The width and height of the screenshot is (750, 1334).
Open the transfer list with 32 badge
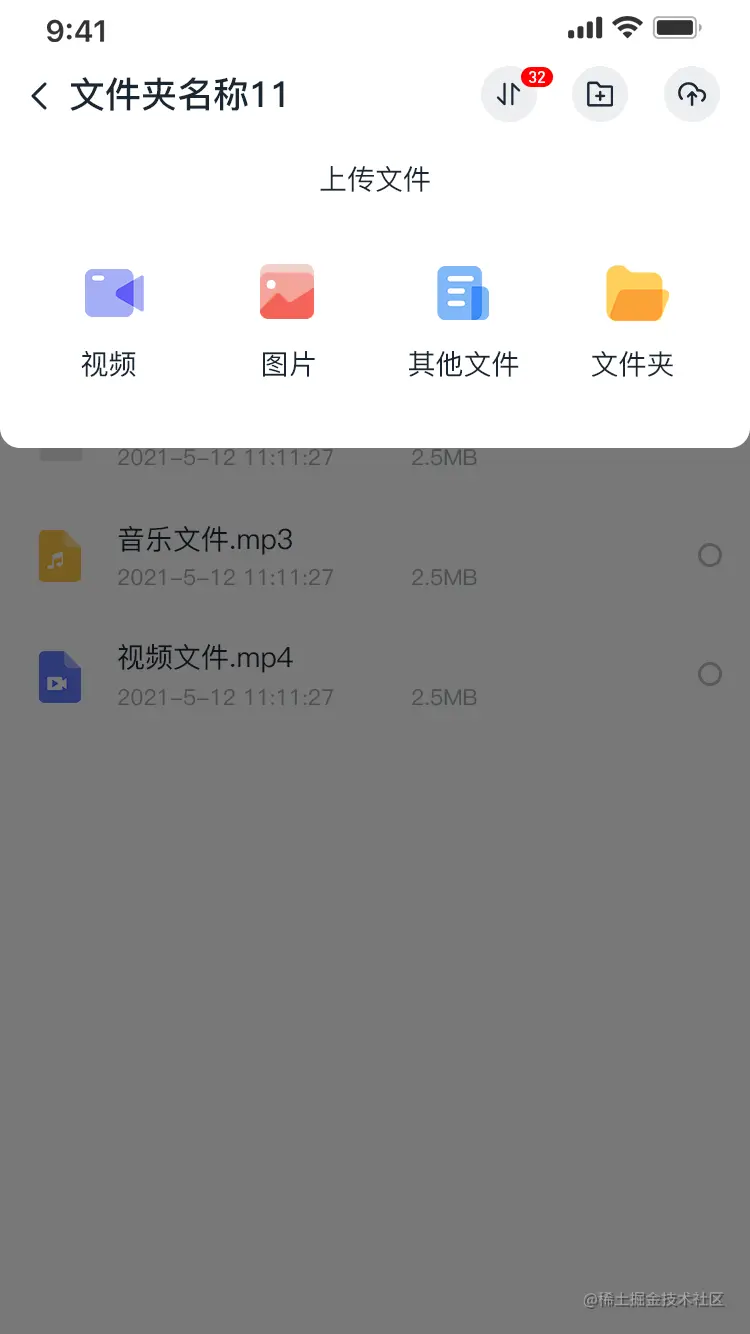(509, 95)
